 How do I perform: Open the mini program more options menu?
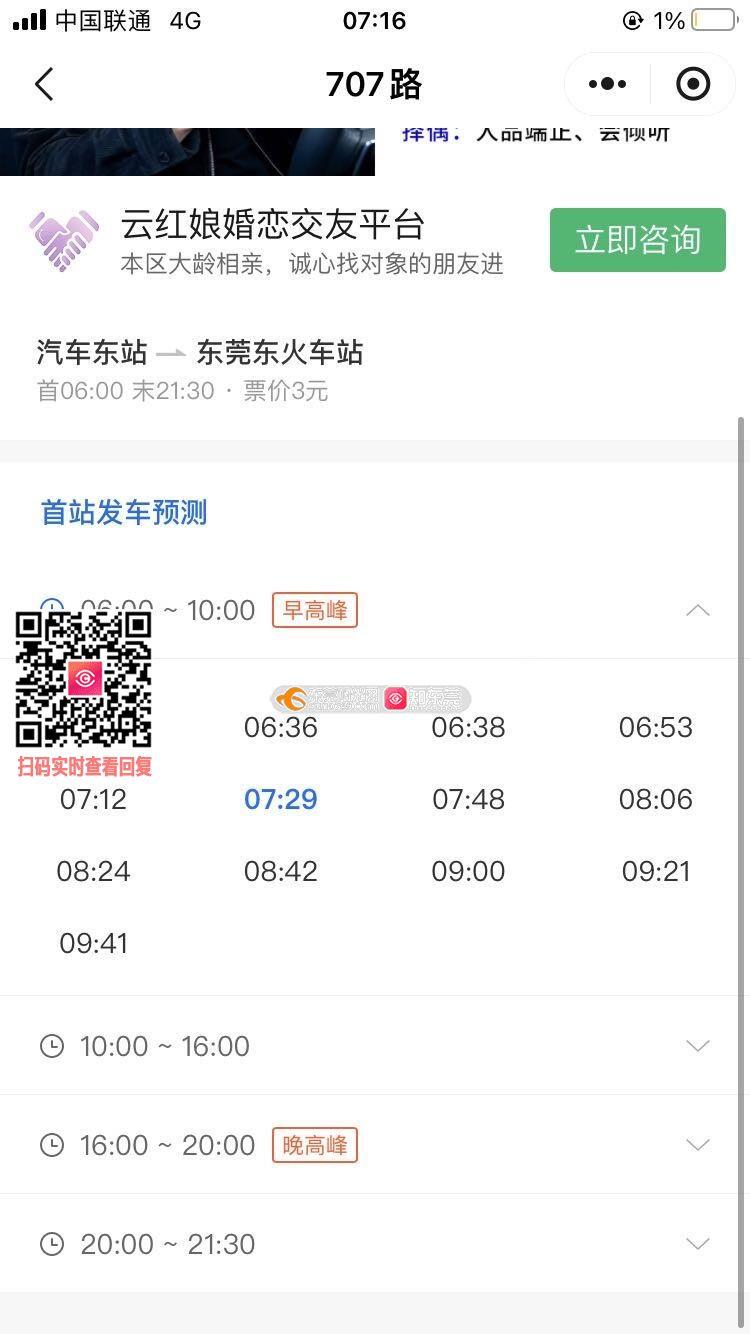pos(607,85)
